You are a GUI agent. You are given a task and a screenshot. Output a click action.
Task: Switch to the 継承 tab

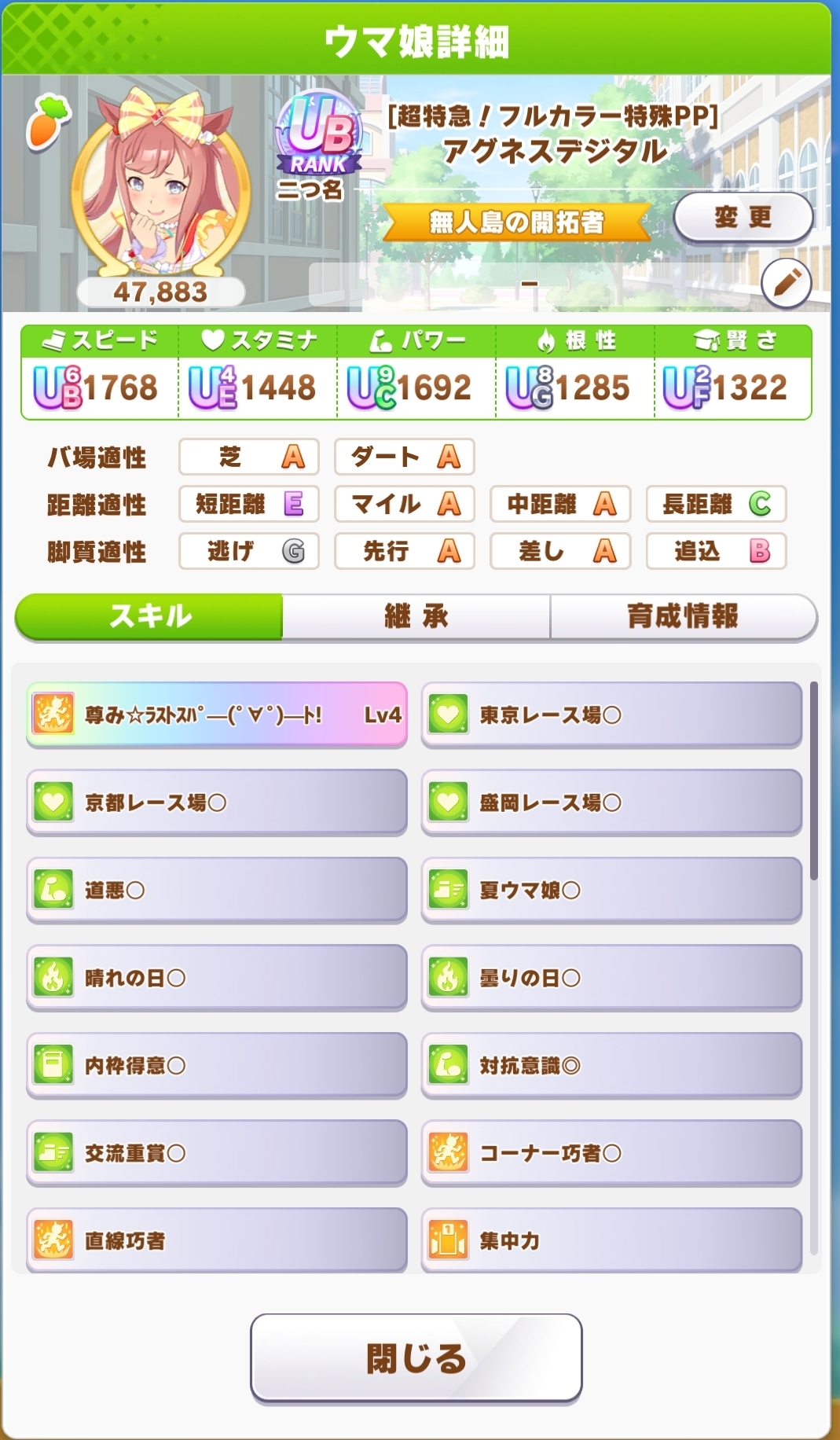click(416, 616)
